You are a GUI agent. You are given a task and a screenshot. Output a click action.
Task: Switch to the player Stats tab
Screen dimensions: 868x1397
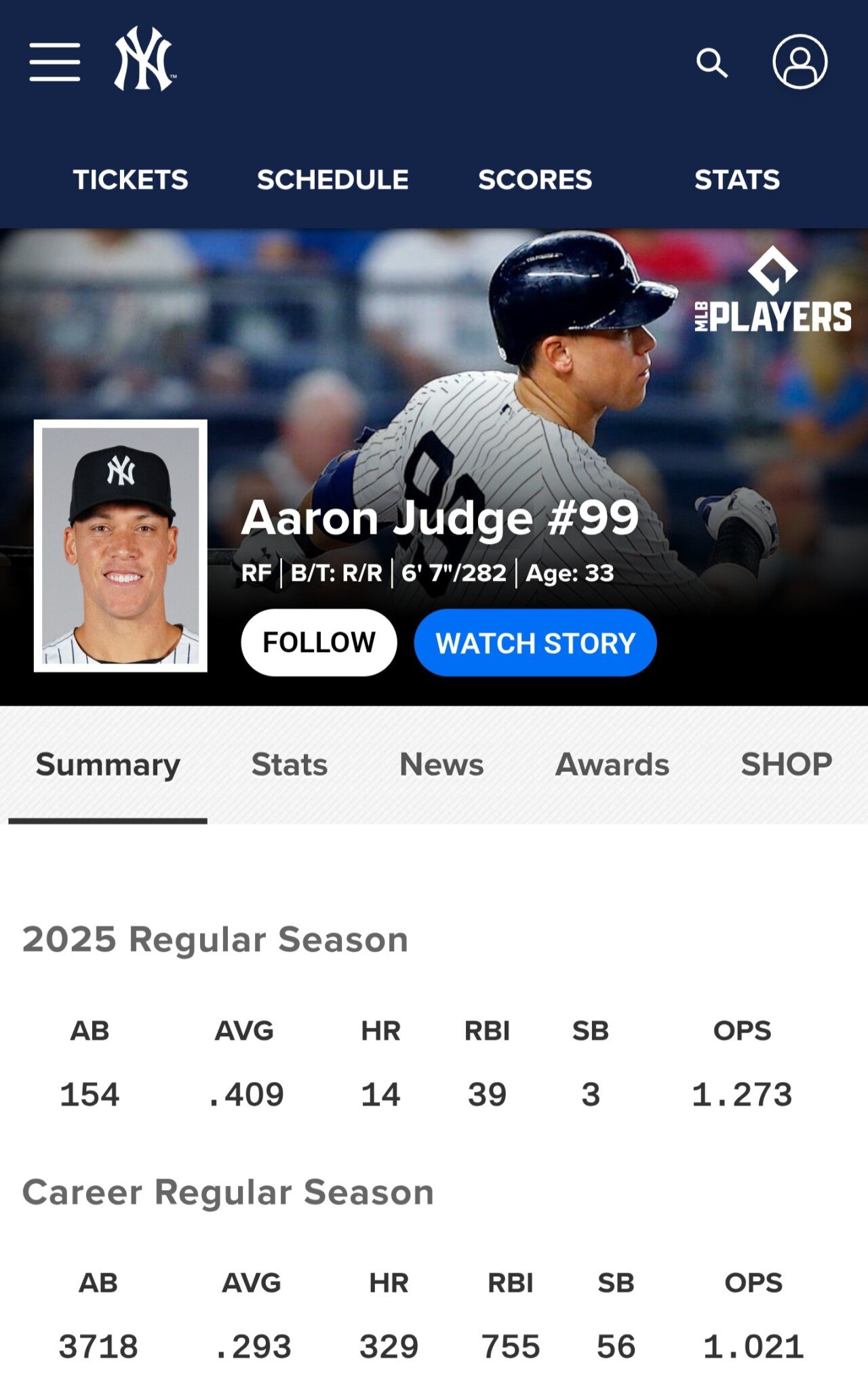(x=290, y=765)
